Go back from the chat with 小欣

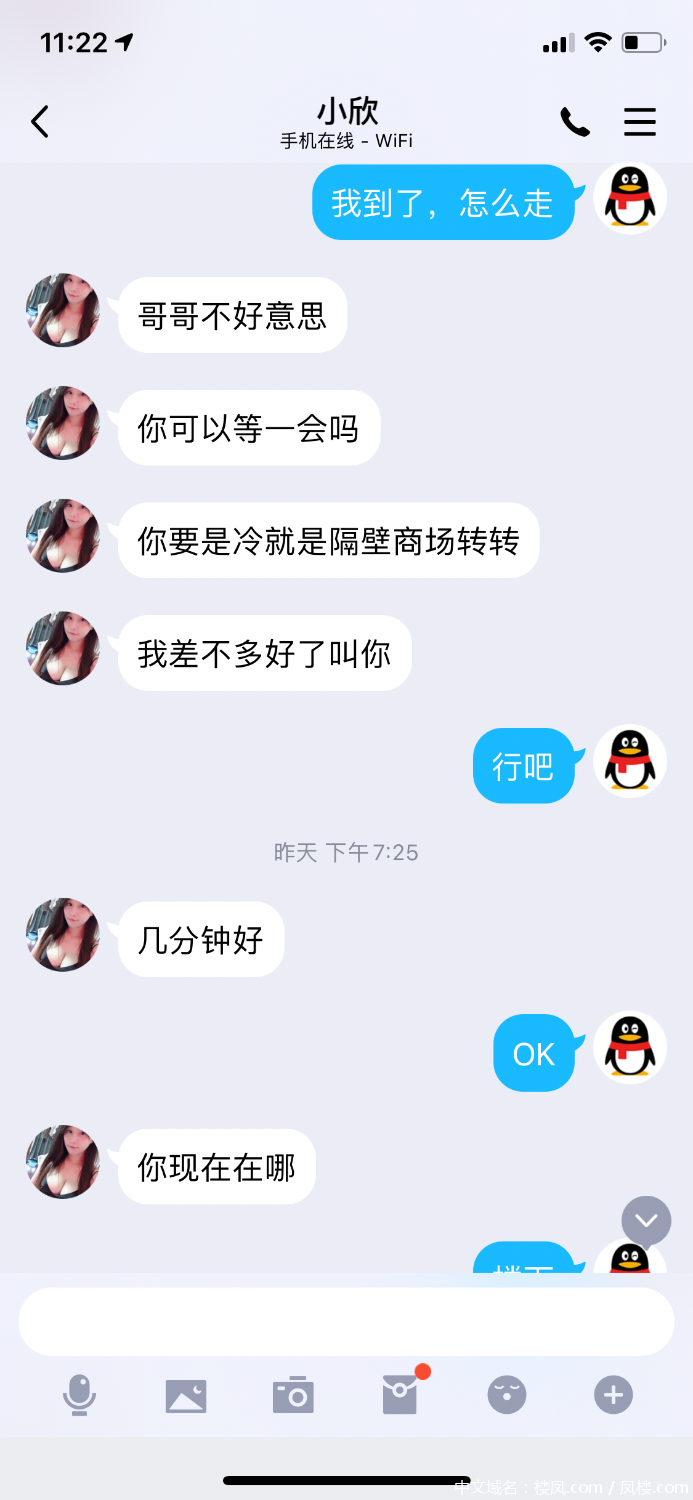coord(40,122)
